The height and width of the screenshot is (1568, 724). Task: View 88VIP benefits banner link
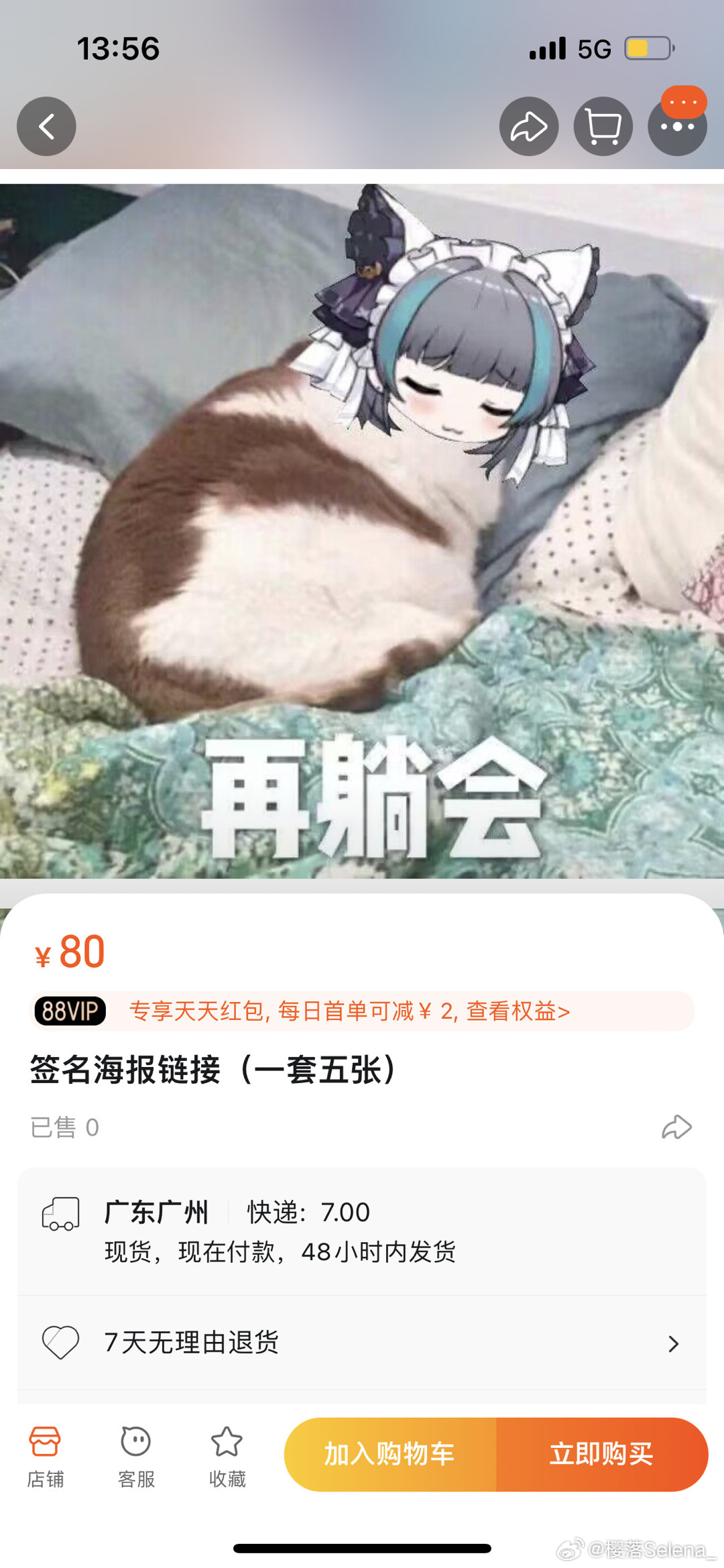[362, 1011]
